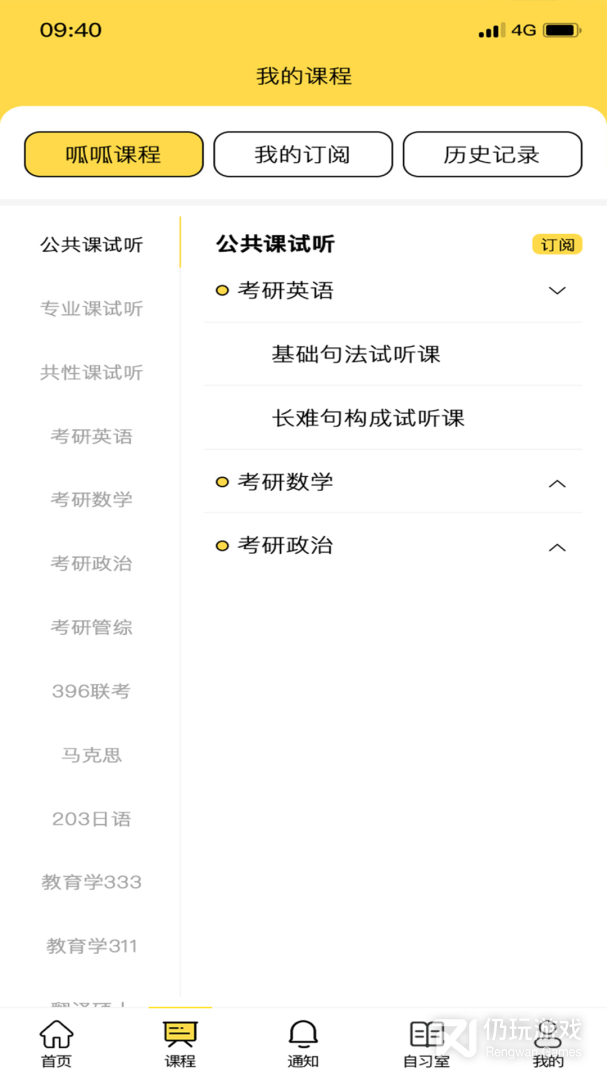Select 专业课试听 in the sidebar

(91, 309)
